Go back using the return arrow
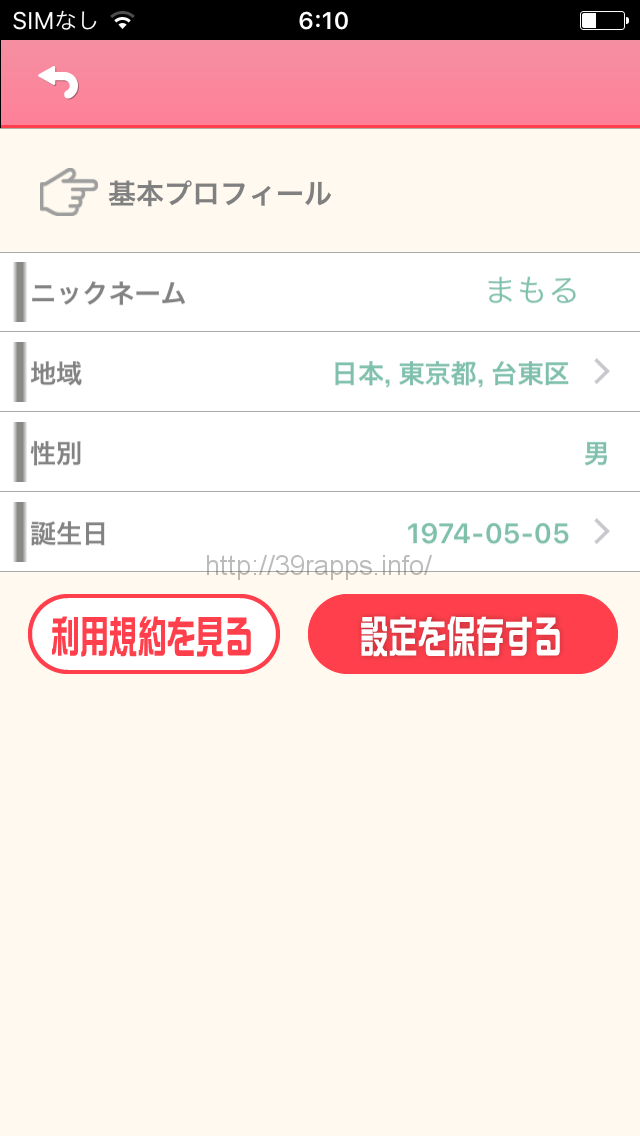This screenshot has height=1136, width=640. (58, 83)
